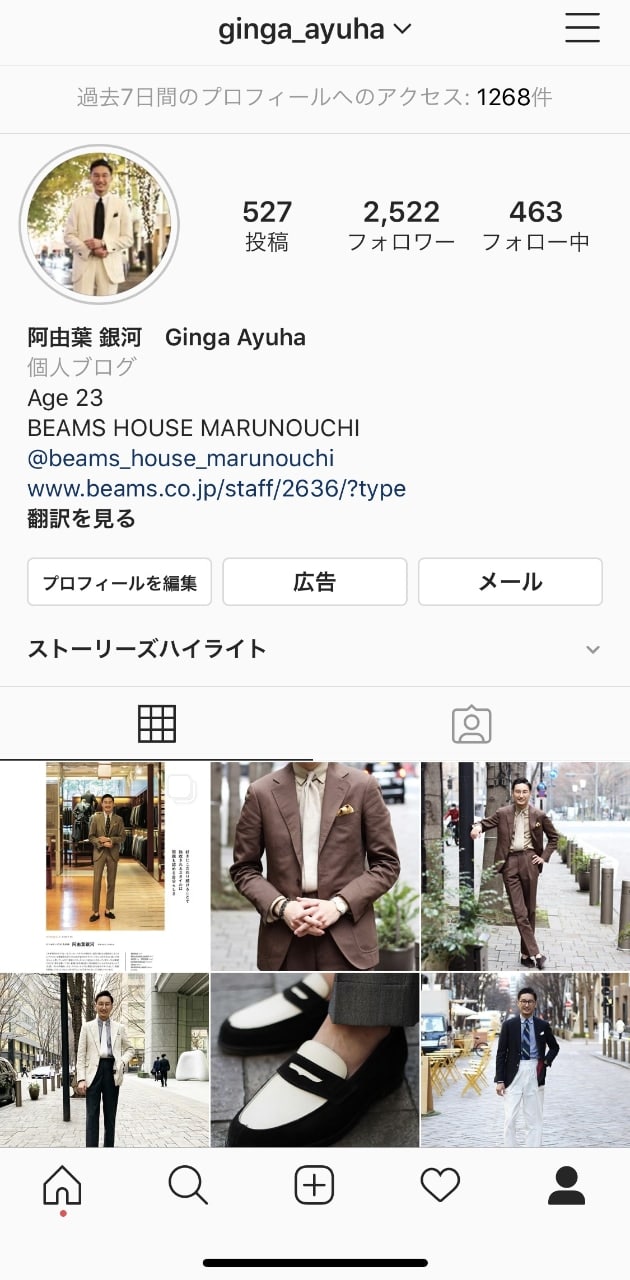Open the ginga_ayuha account switcher dropdown
This screenshot has height=1280, width=630.
pyautogui.click(x=315, y=30)
